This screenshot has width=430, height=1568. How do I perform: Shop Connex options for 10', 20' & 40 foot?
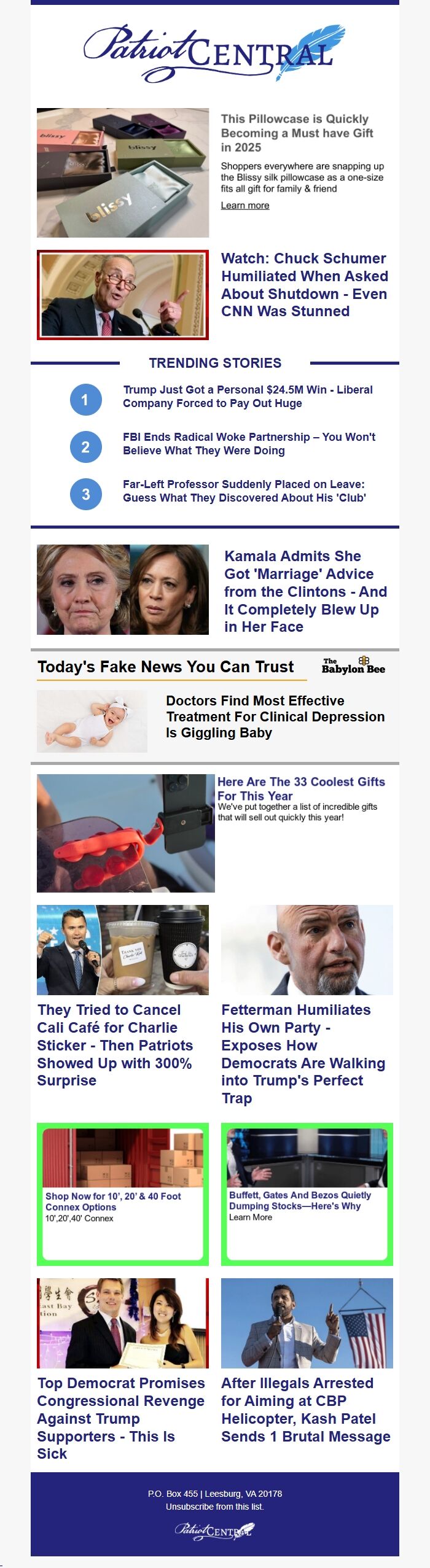[113, 1201]
